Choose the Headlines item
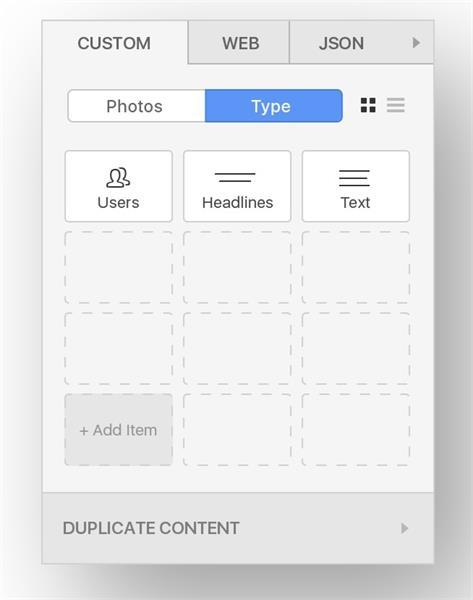Viewport: 473px width, 600px height. tap(237, 186)
